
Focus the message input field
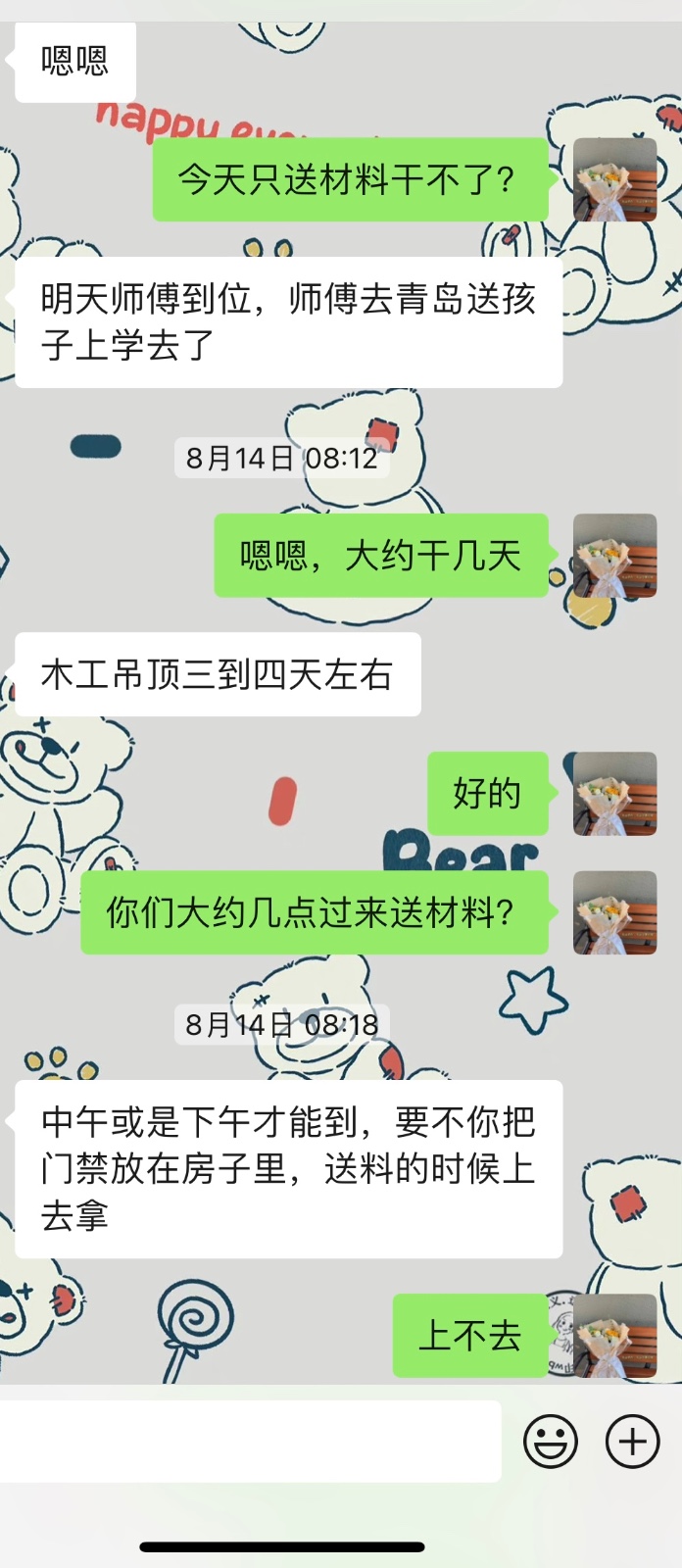(250, 1441)
